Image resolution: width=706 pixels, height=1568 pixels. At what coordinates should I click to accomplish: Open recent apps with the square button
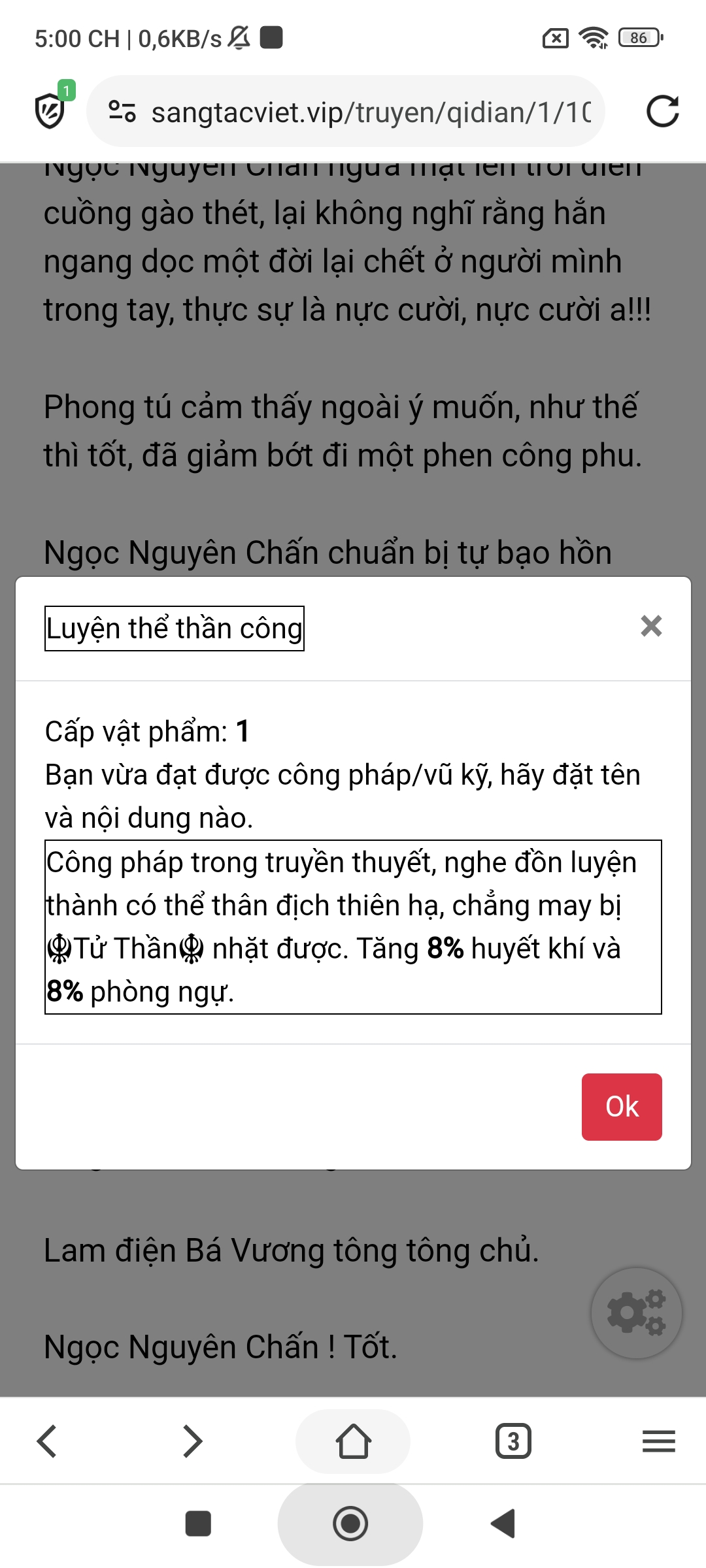198,1524
